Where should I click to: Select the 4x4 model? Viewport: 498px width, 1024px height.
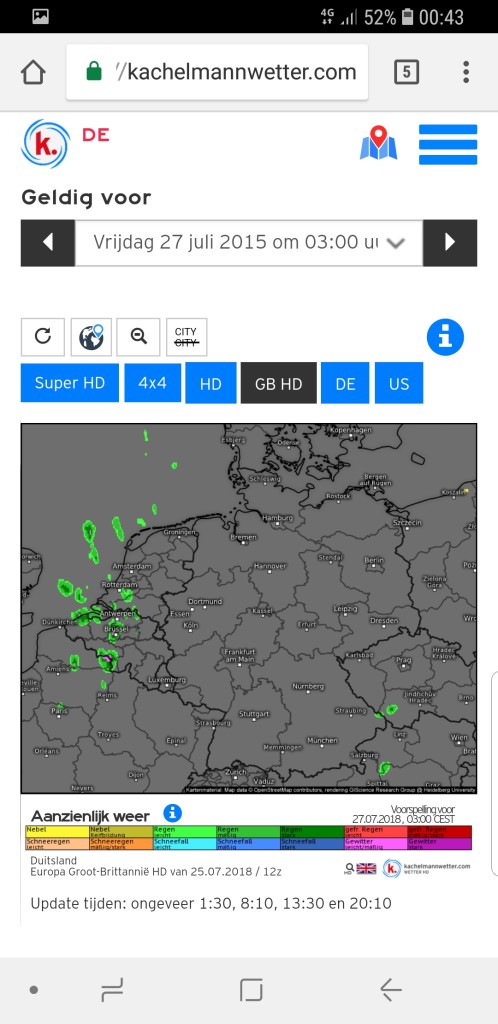tap(152, 383)
